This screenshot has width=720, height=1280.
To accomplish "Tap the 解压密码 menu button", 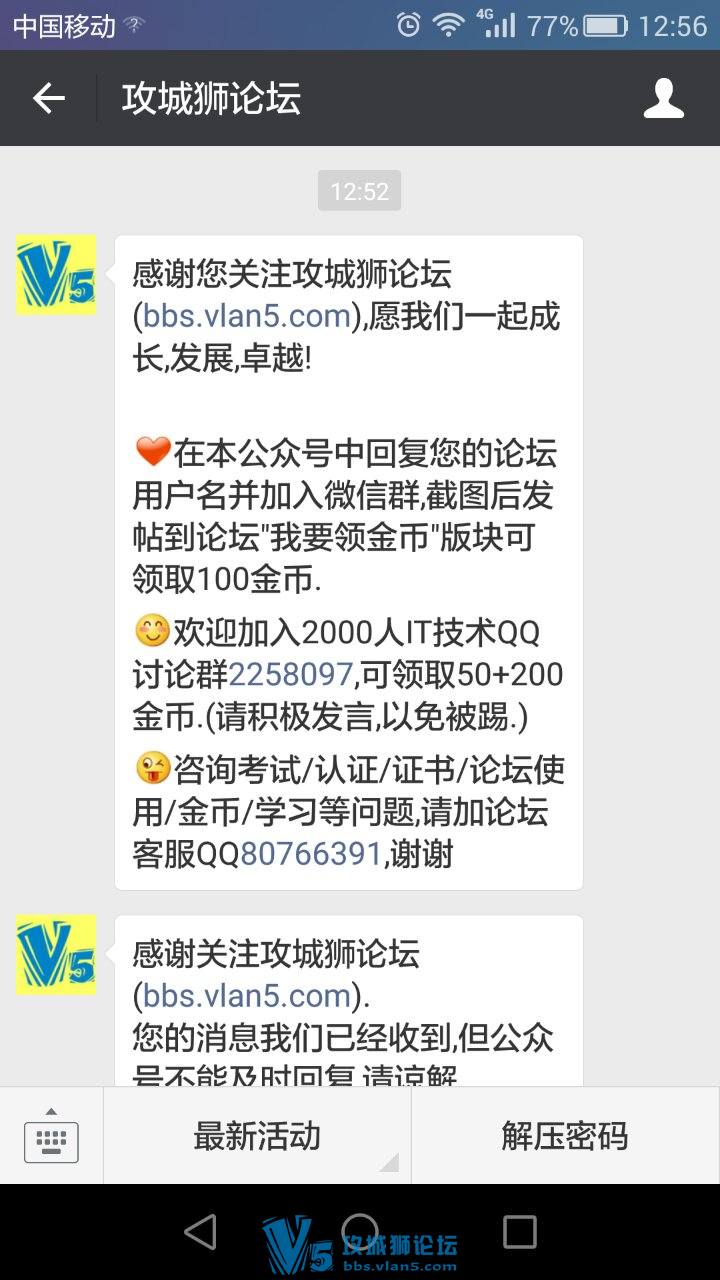I will (565, 1136).
